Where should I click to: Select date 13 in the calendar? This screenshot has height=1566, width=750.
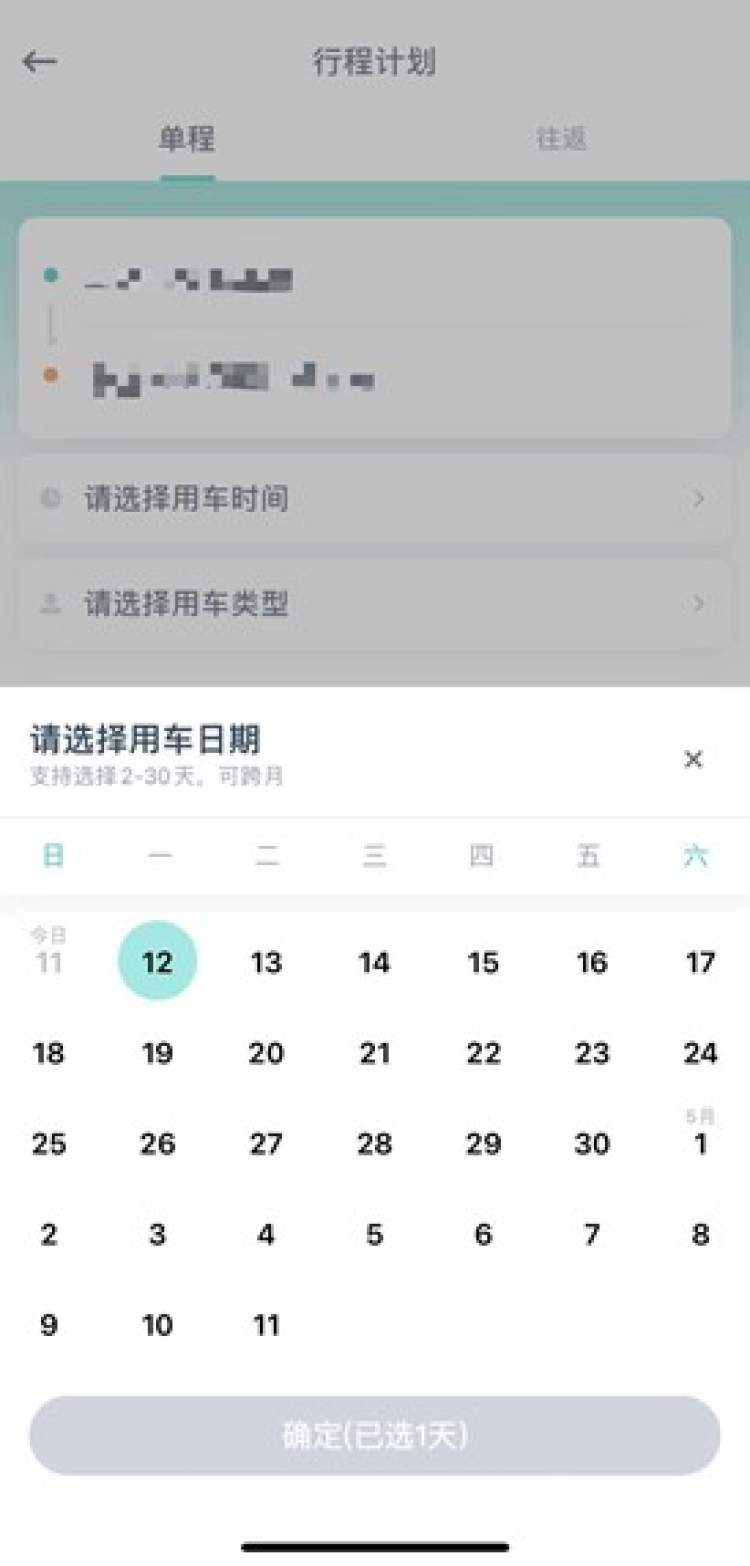point(266,963)
